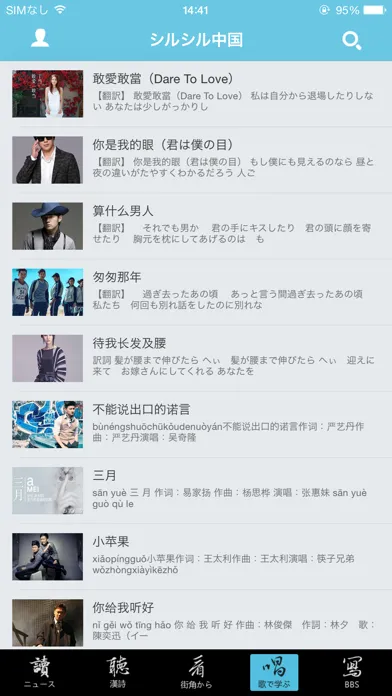392x696 pixels.
Task: Go to the 街角から tab
Action: pos(196,672)
